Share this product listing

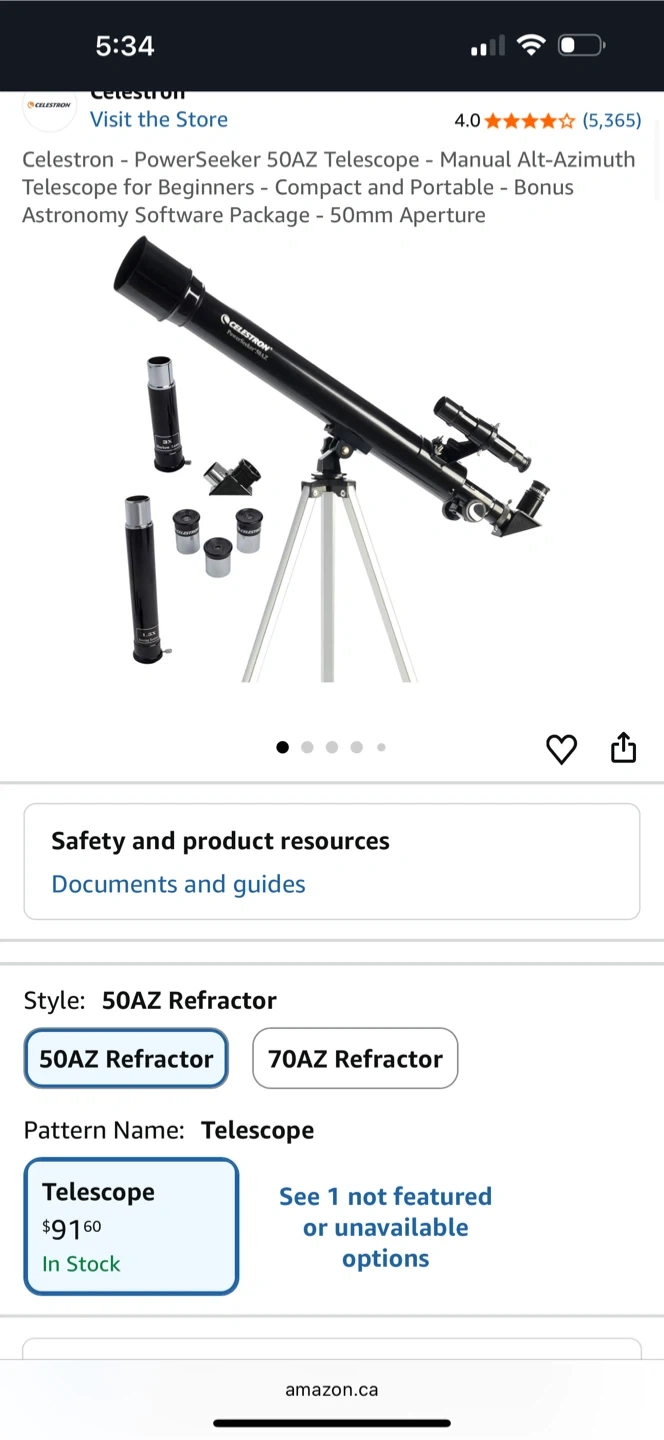(x=623, y=748)
